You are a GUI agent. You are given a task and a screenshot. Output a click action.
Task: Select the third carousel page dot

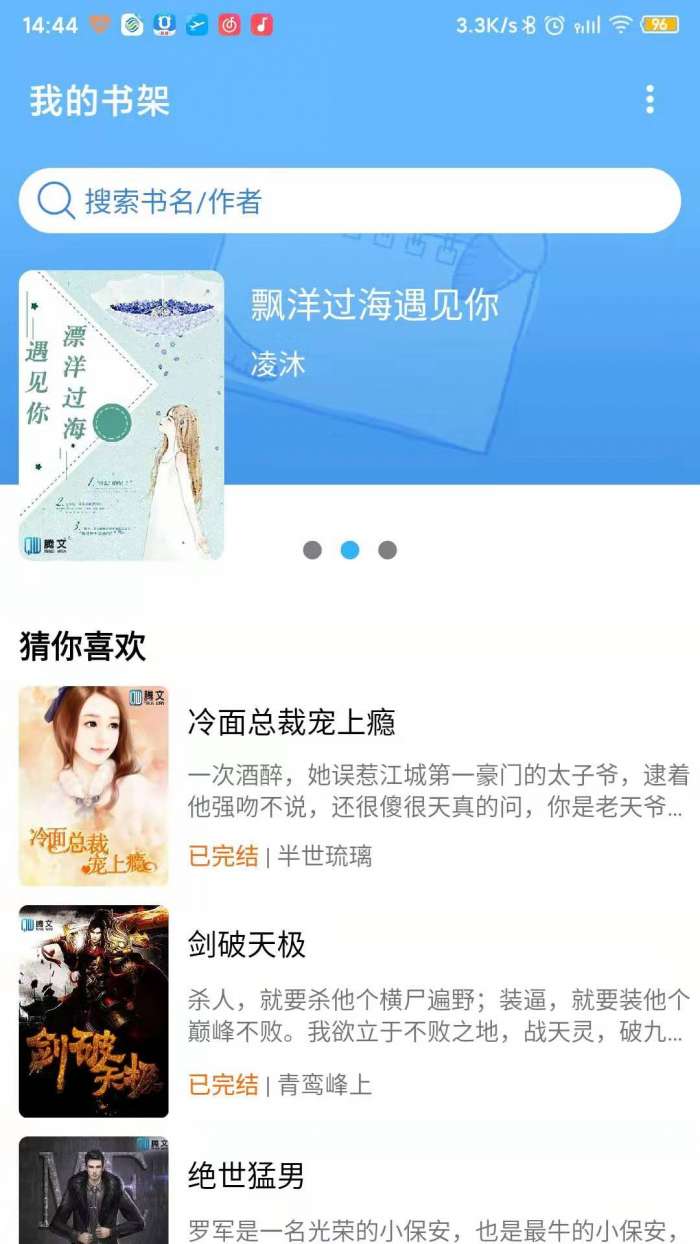coord(388,550)
